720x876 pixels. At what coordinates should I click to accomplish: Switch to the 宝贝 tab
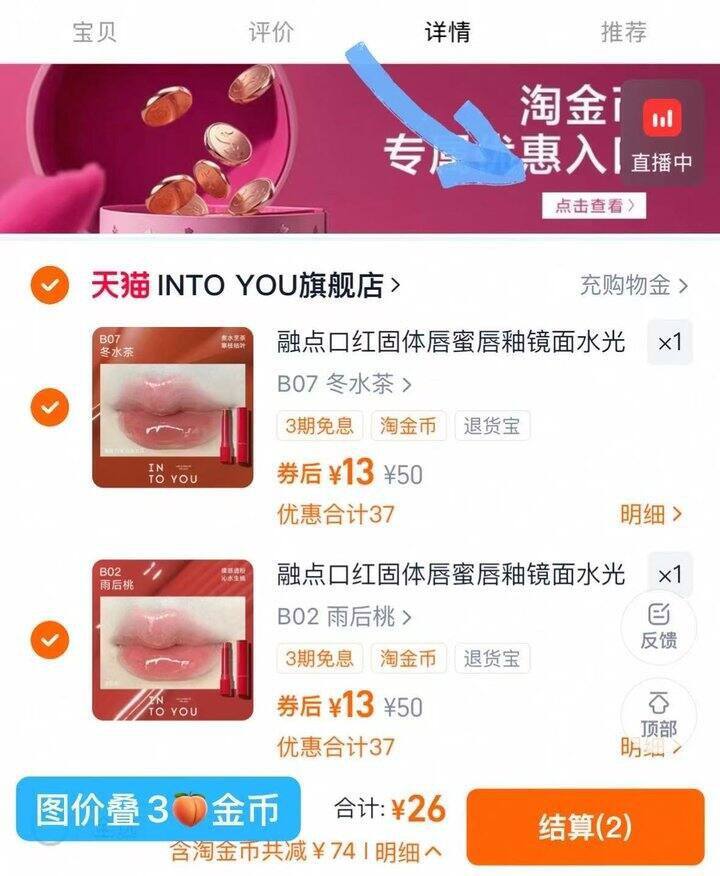tap(94, 31)
